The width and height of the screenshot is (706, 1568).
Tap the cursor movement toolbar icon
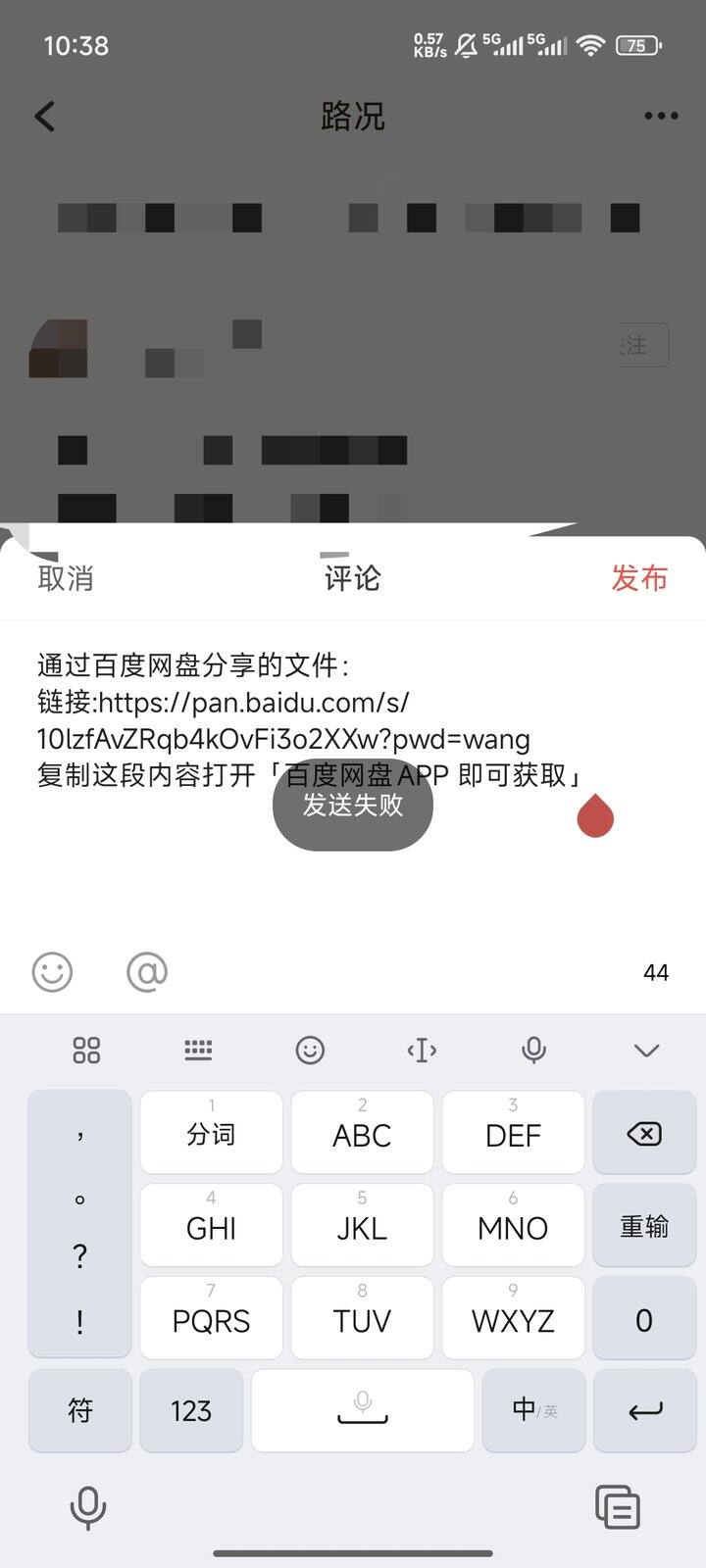pyautogui.click(x=422, y=1051)
